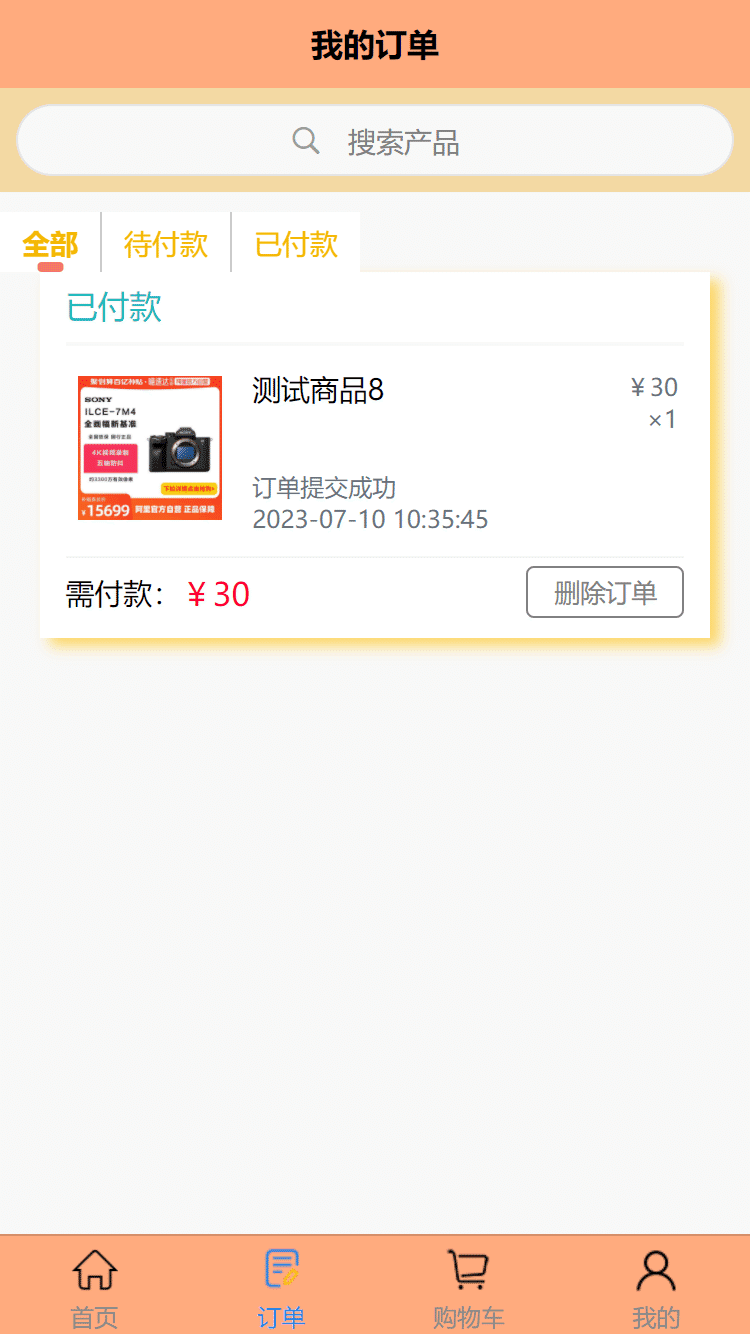Switch to the 待付款 tab
This screenshot has height=1334, width=750.
166,243
